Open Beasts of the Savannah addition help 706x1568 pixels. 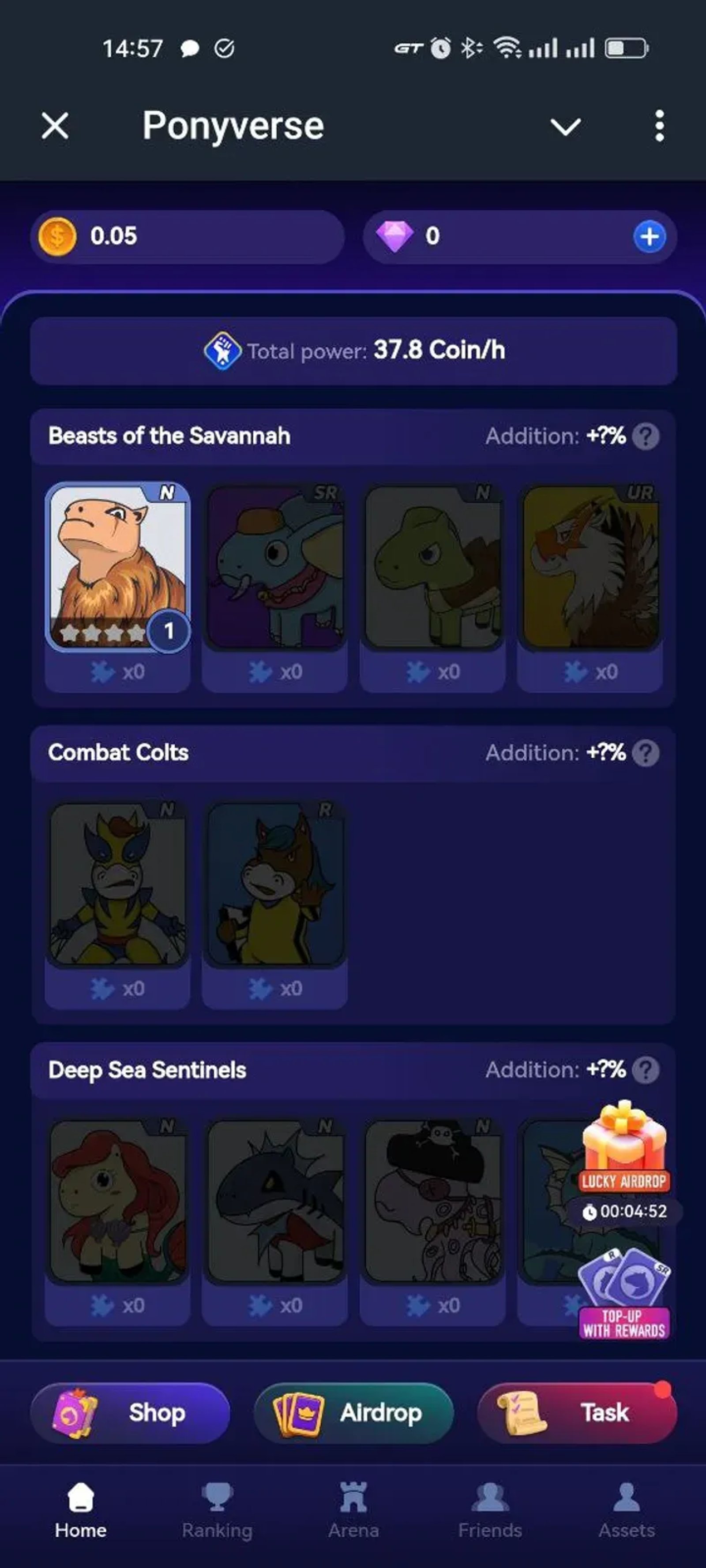pos(647,436)
